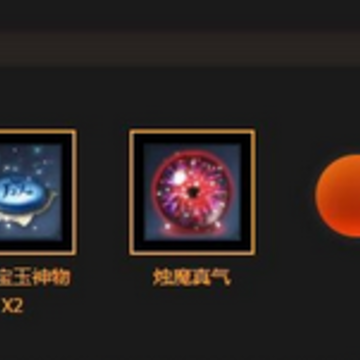This screenshot has width=360, height=360.
Task: Select the 金玉神物 X2 item tile
Action: [x=38, y=192]
